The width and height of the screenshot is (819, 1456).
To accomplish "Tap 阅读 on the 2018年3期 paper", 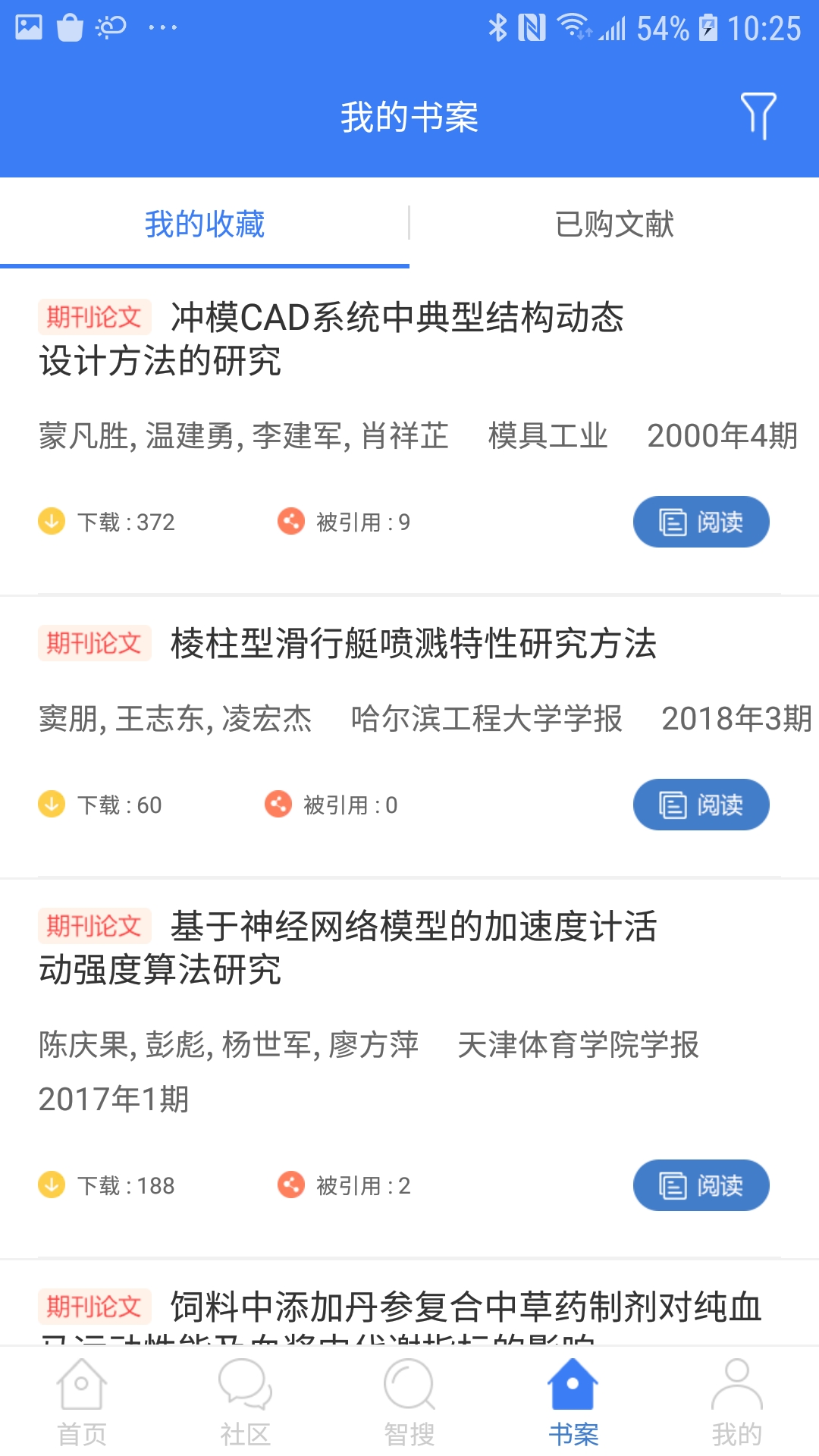I will click(700, 805).
